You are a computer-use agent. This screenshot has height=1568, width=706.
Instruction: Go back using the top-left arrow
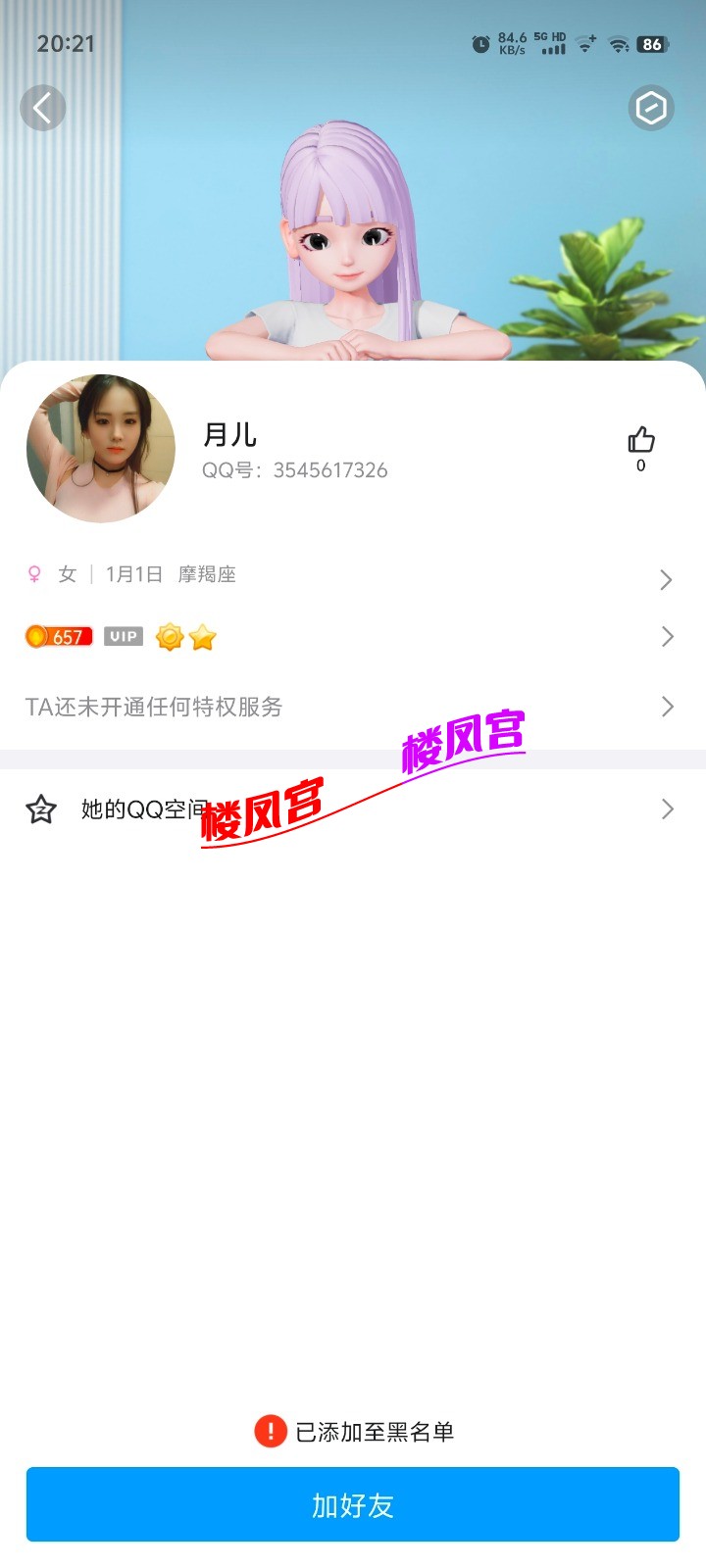pyautogui.click(x=43, y=108)
